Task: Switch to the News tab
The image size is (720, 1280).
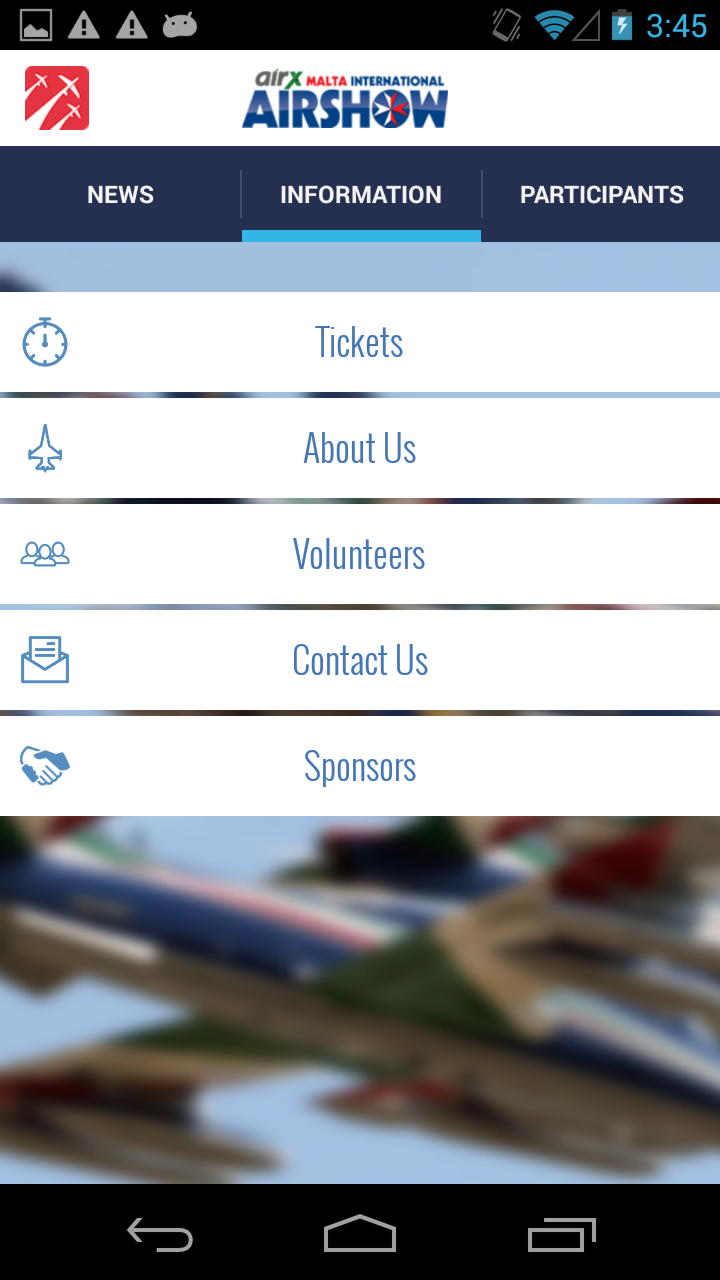Action: pyautogui.click(x=120, y=194)
